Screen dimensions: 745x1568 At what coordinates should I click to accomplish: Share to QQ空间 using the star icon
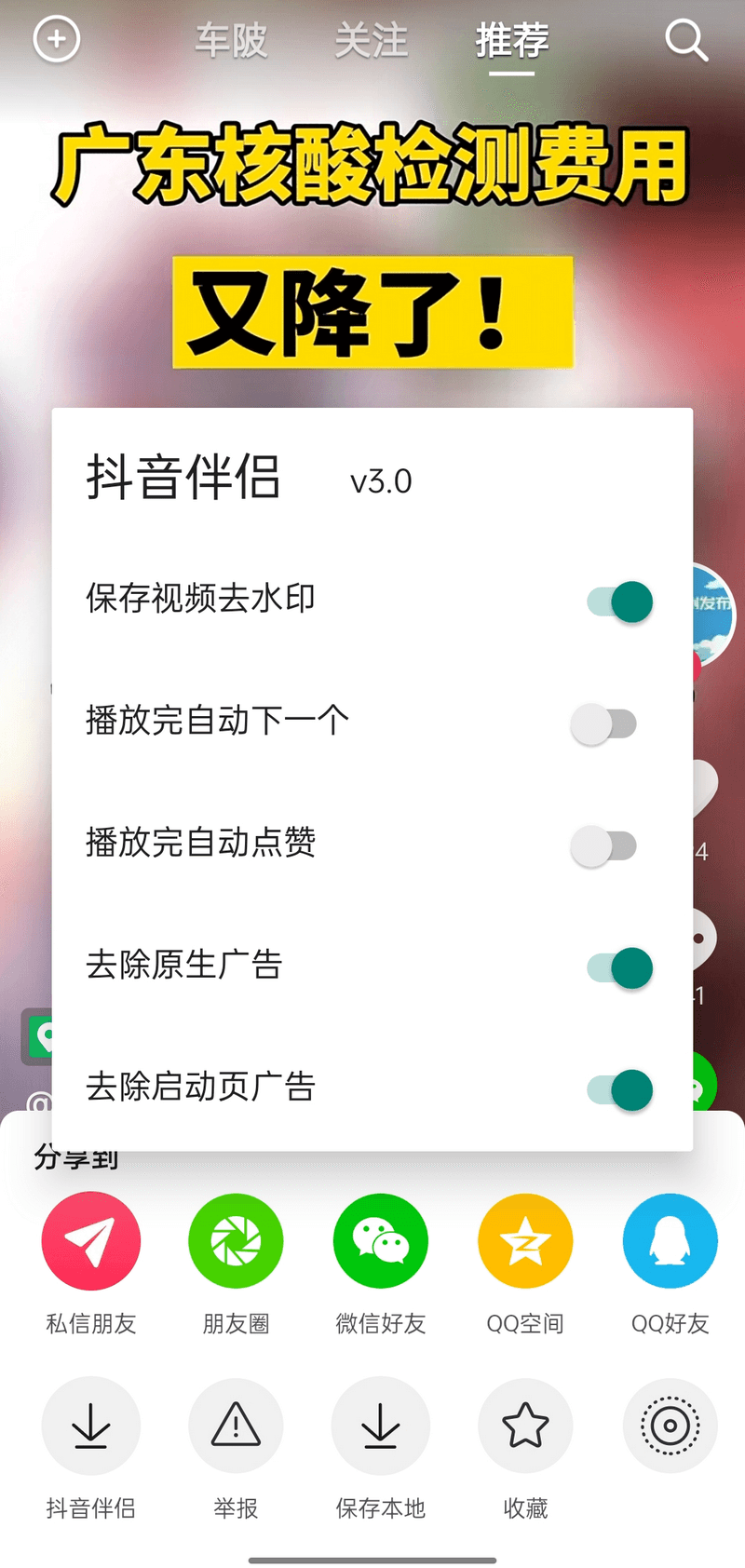[524, 1240]
